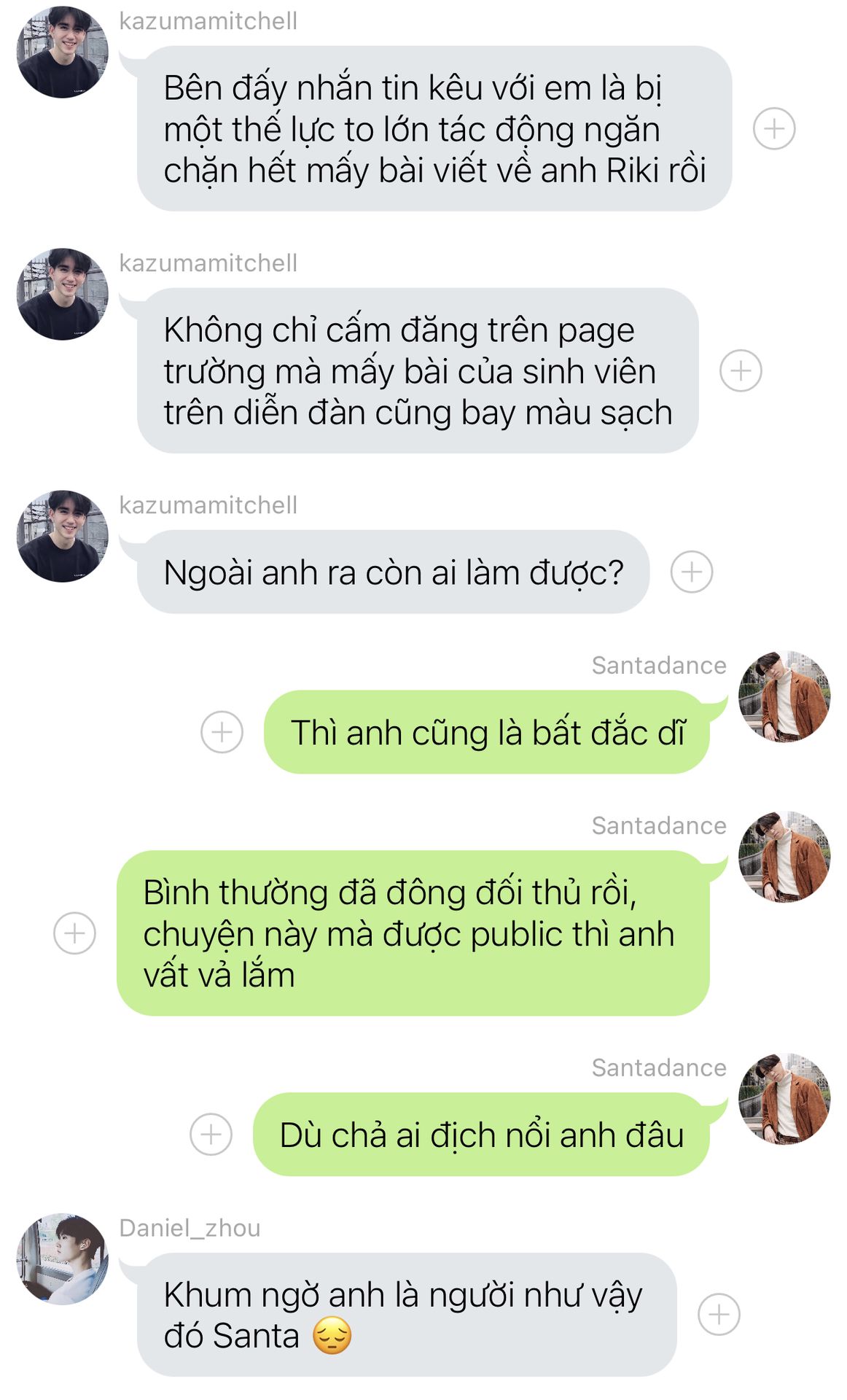Tap plus icon beside "Khum ngờ anh là" message
Image resolution: width=847 pixels, height=1400 pixels.
point(719,1315)
